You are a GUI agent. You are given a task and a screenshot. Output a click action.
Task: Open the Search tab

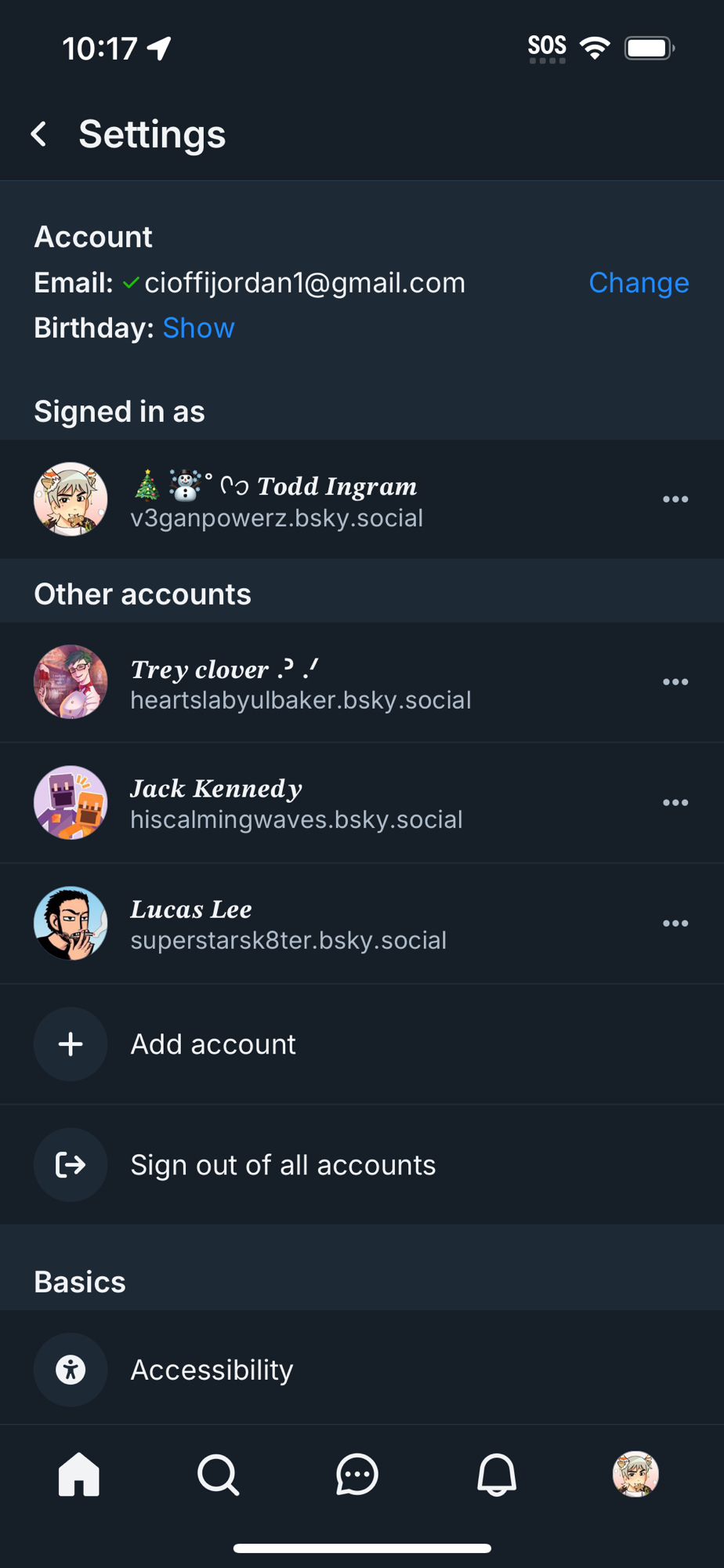218,1475
